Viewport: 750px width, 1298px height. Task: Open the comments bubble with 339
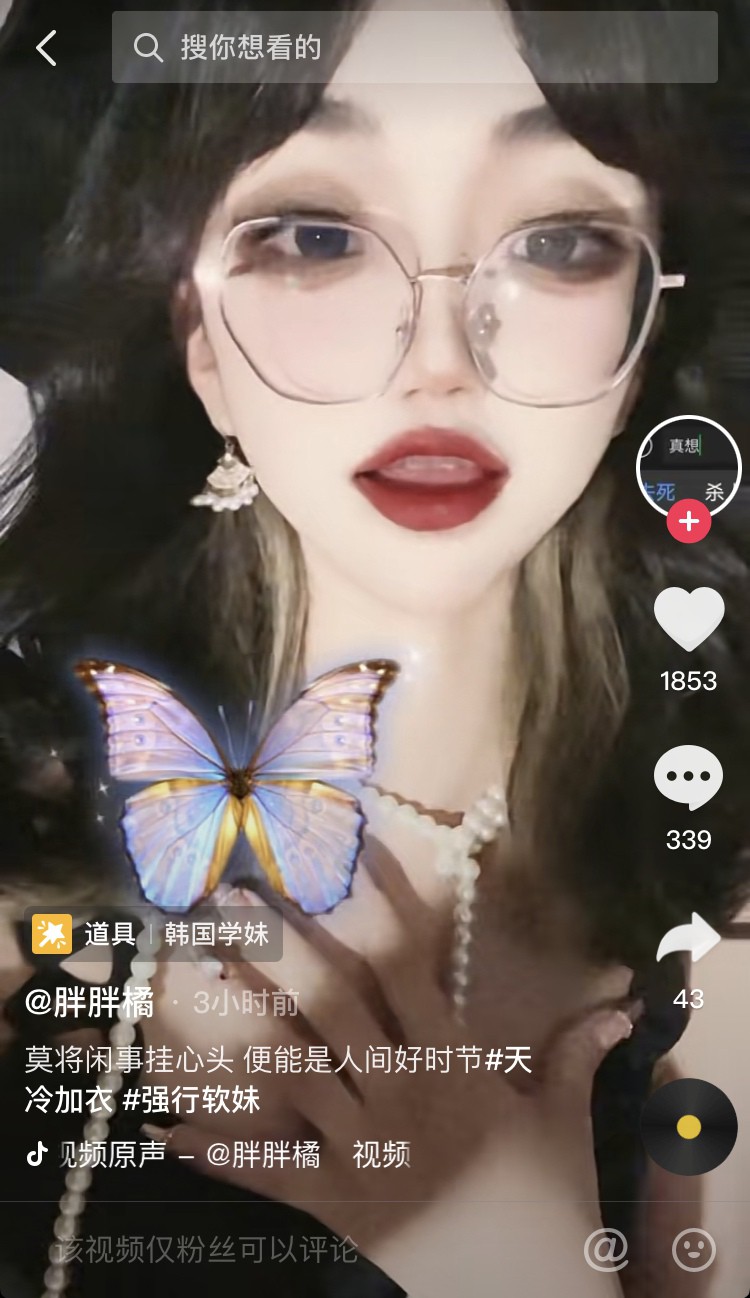[x=688, y=778]
